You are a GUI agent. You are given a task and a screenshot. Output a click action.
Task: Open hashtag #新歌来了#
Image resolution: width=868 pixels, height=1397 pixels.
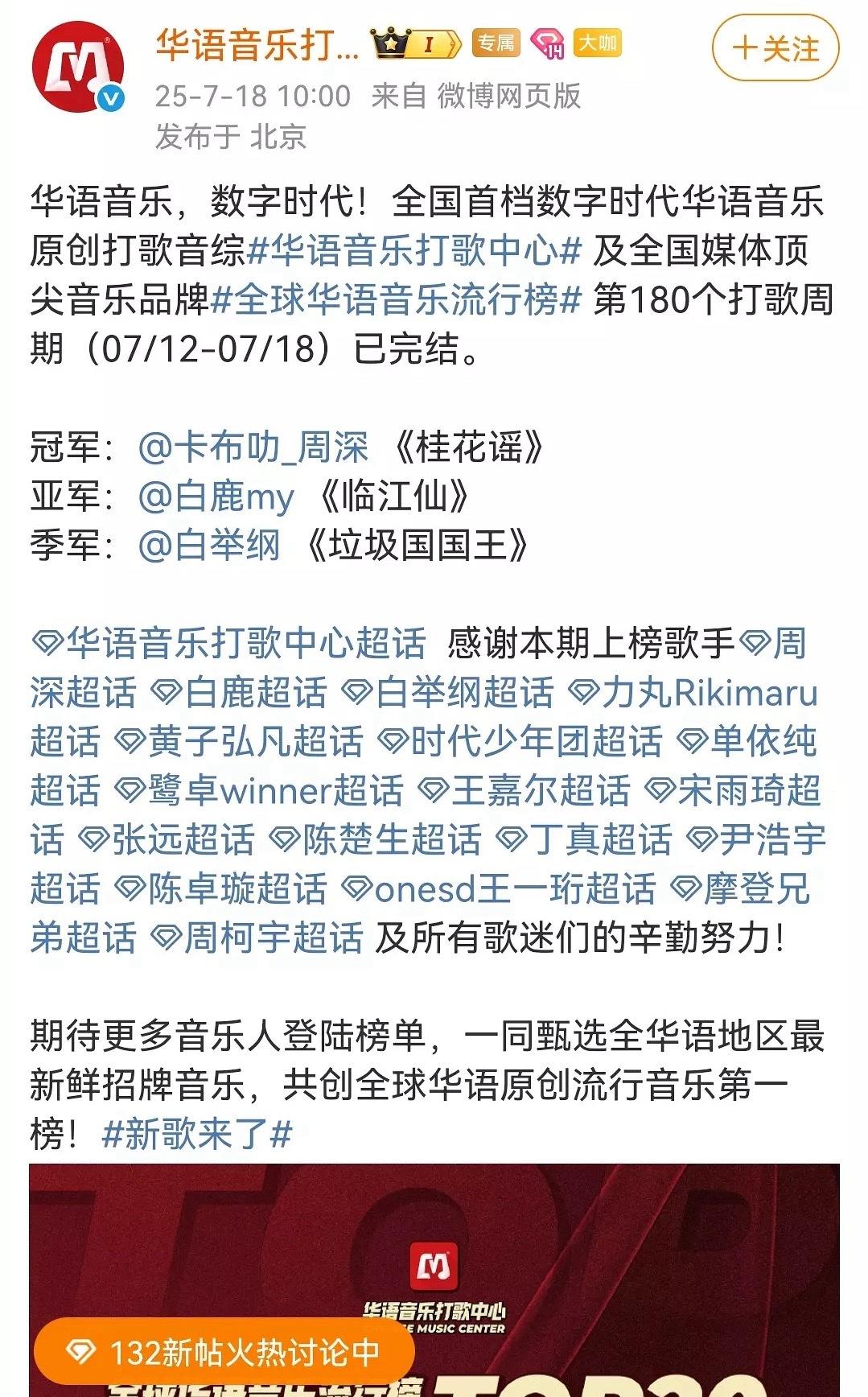point(197,1135)
